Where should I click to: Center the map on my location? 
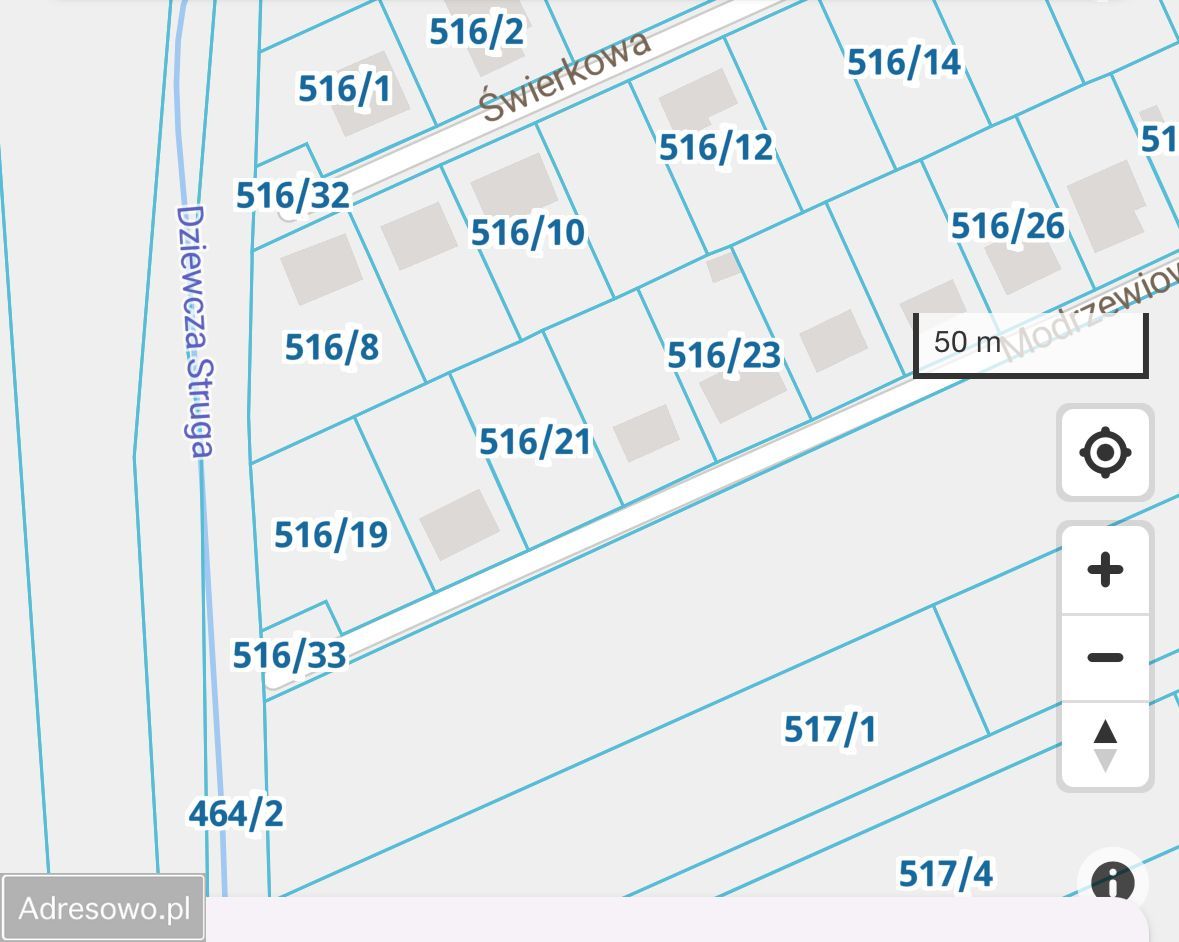(x=1105, y=452)
